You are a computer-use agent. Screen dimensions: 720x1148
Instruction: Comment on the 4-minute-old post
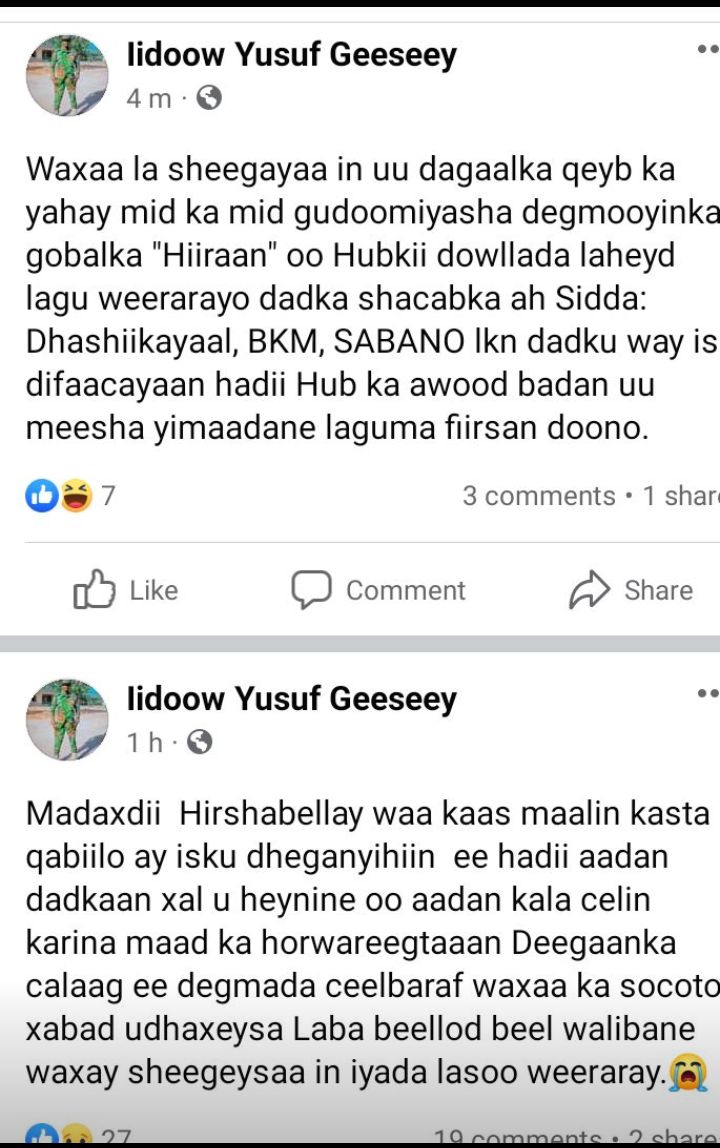(x=379, y=590)
